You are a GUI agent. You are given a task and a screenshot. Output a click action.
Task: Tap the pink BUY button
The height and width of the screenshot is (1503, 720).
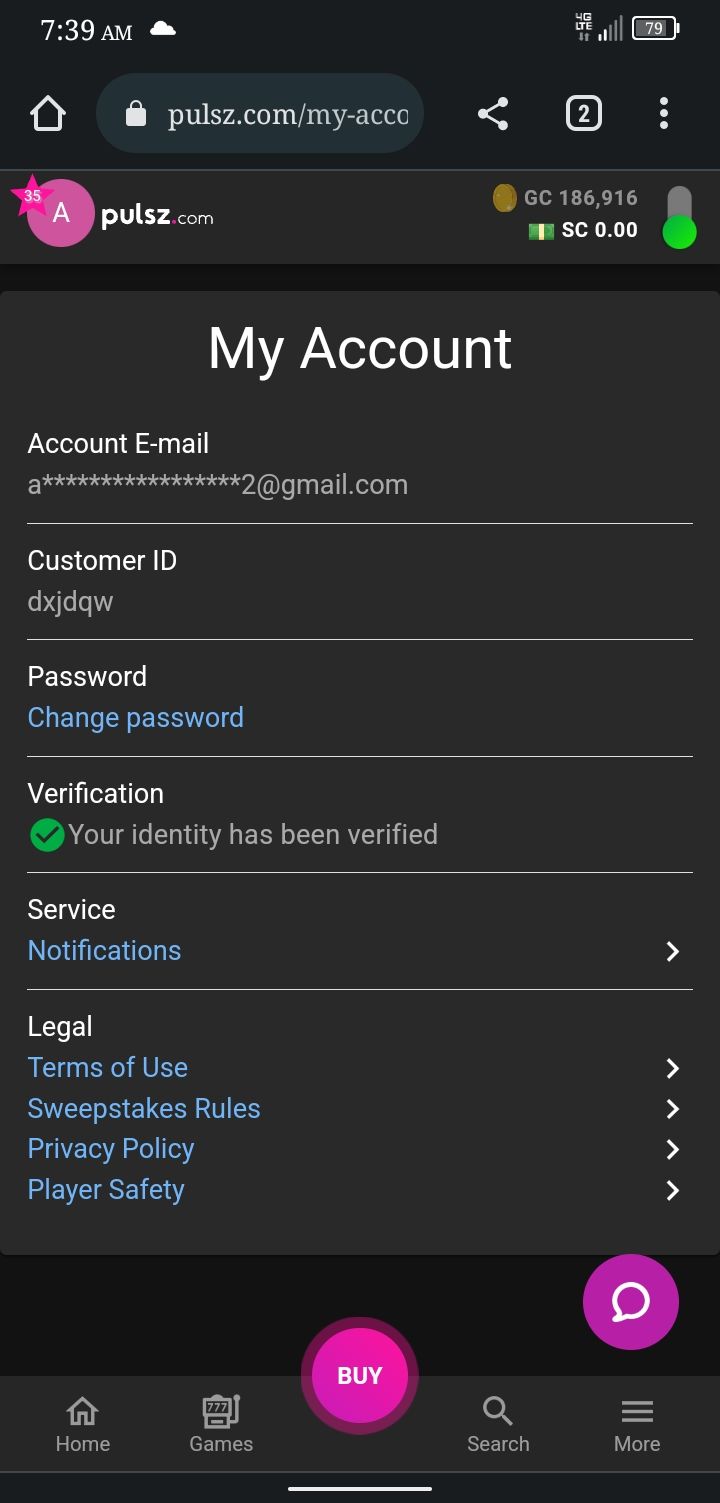click(360, 1375)
